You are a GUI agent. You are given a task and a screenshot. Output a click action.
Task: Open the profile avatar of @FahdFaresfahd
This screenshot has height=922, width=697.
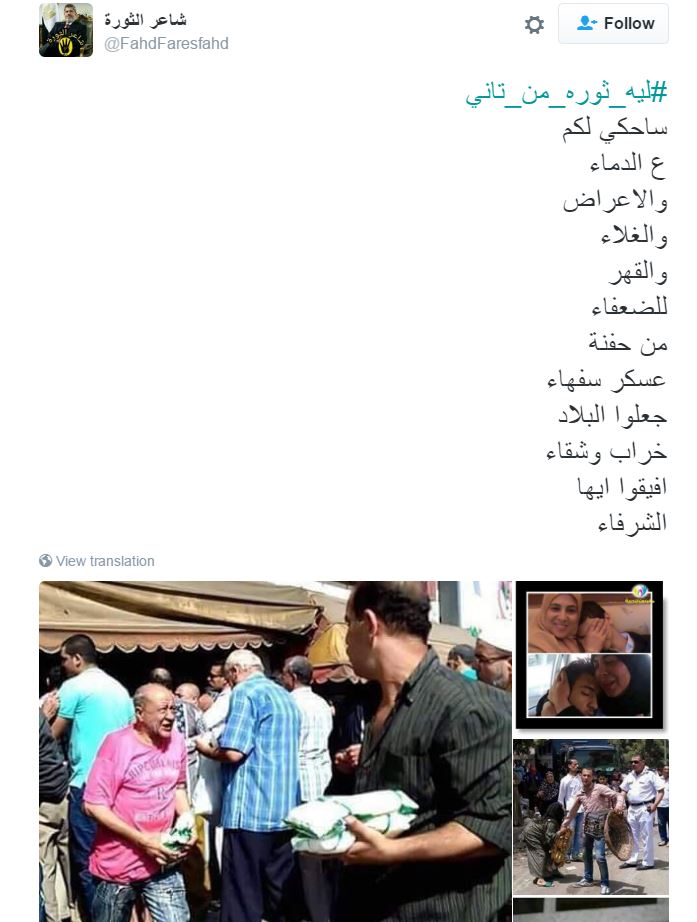[66, 31]
